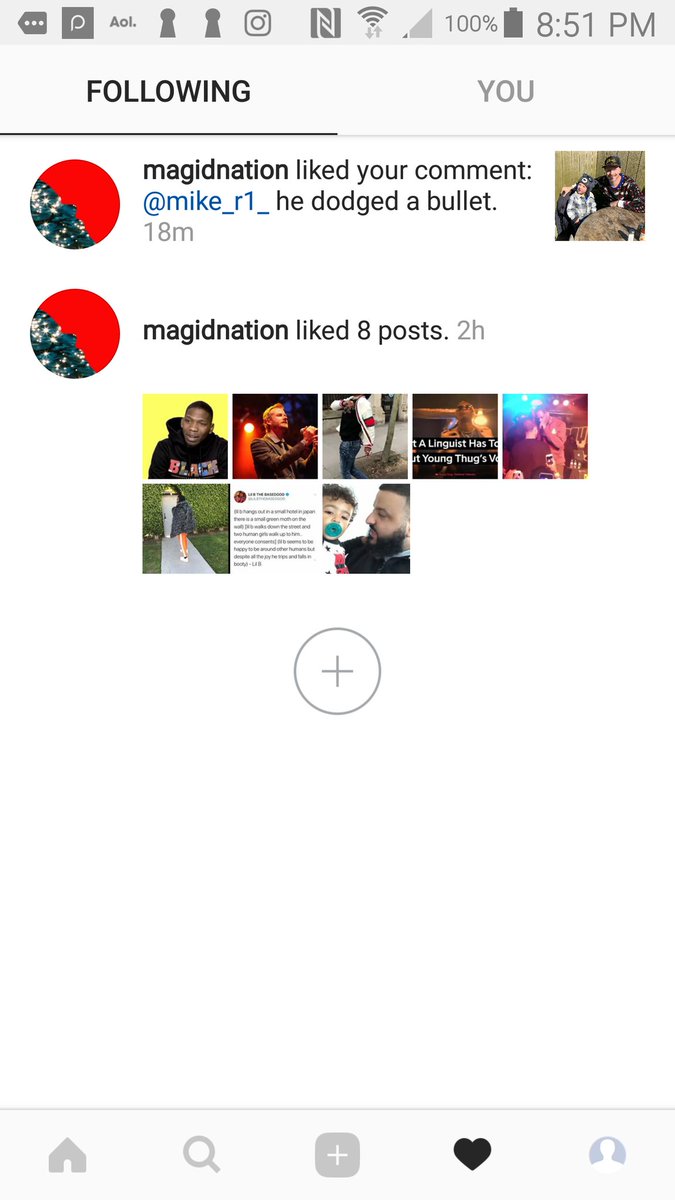Screen dimensions: 675x1200
Task: Load more activity with the circled plus
Action: pos(337,672)
